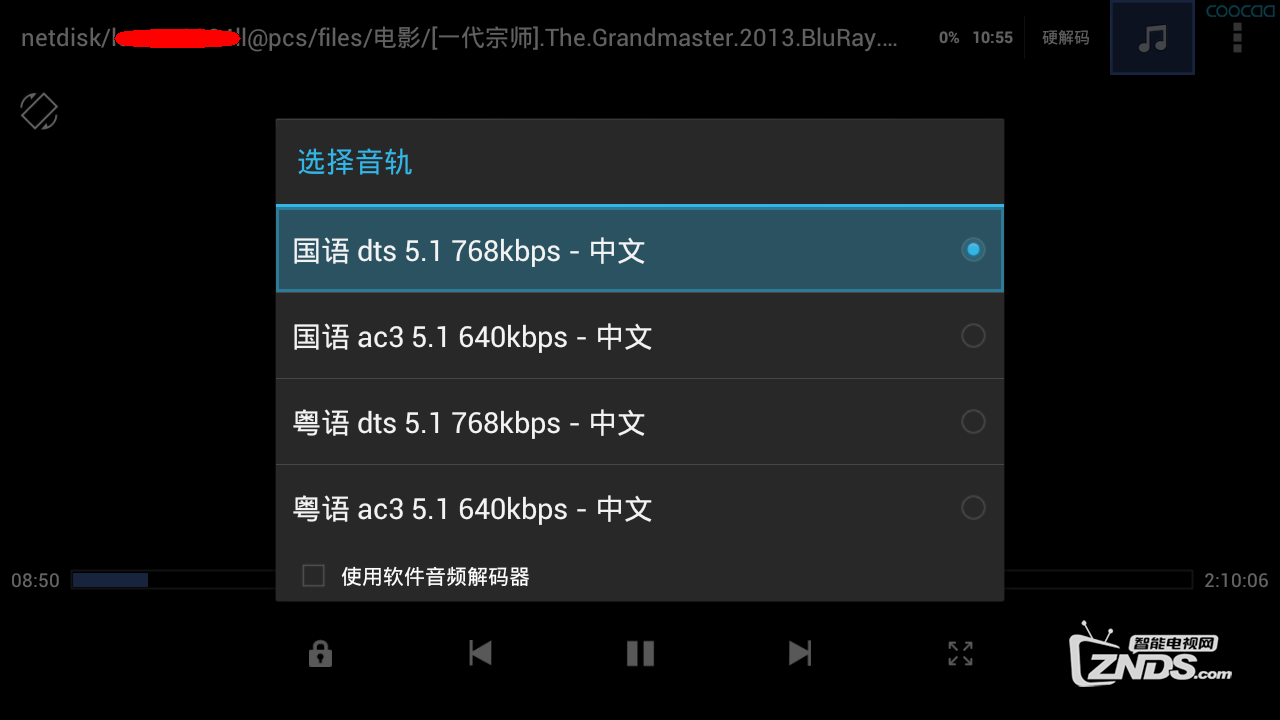This screenshot has width=1280, height=720.
Task: Choose 粤语 dts 5.1 768kbps track
Action: (638, 422)
